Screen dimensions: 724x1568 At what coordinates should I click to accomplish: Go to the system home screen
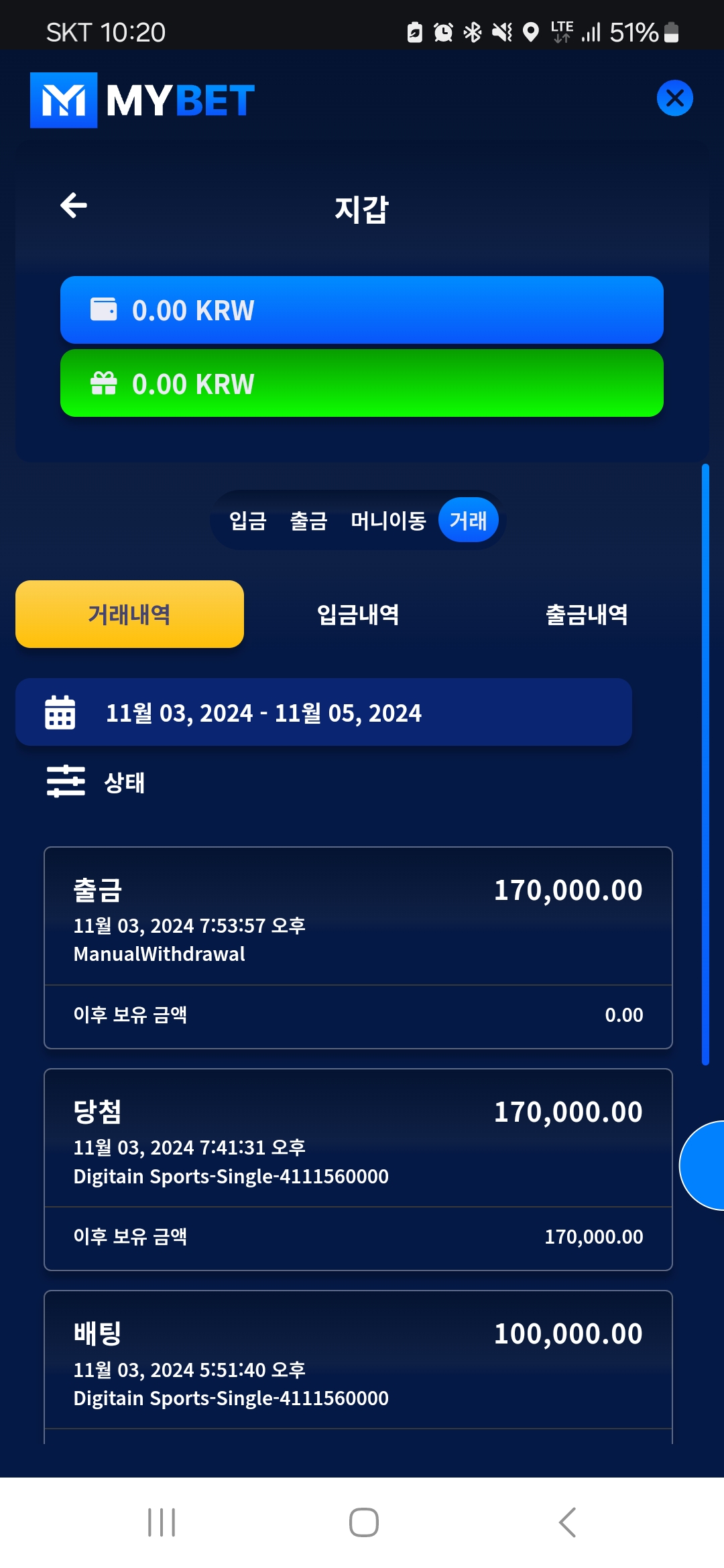[x=363, y=1522]
